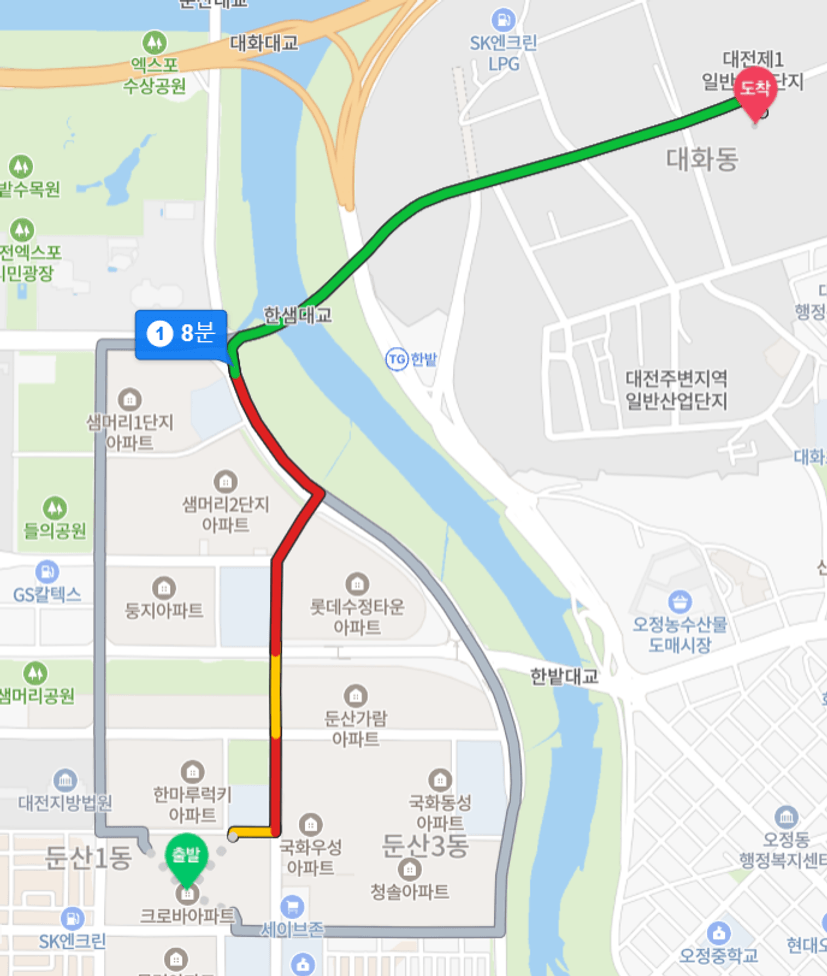Viewport: 827px width, 976px height.
Task: Open the GS칼텍스 gas station pin
Action: pos(46,572)
